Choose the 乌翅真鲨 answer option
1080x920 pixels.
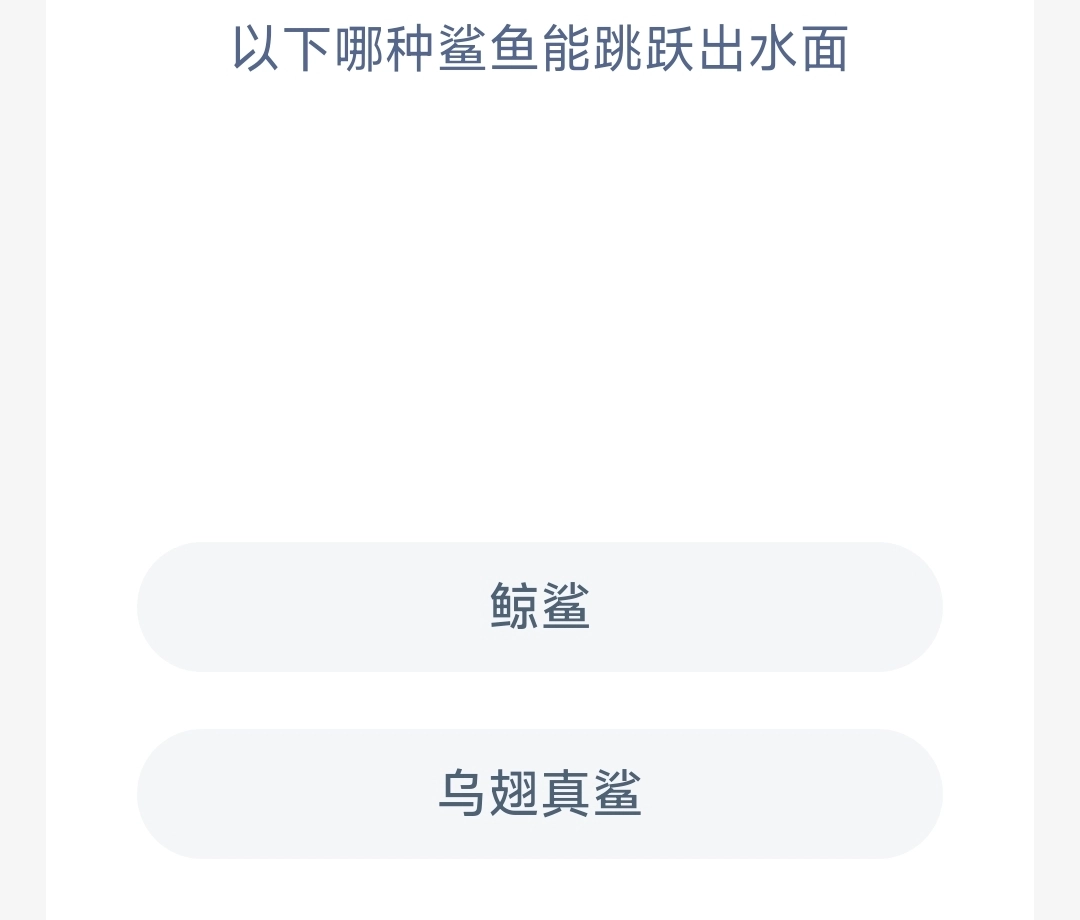click(x=540, y=793)
